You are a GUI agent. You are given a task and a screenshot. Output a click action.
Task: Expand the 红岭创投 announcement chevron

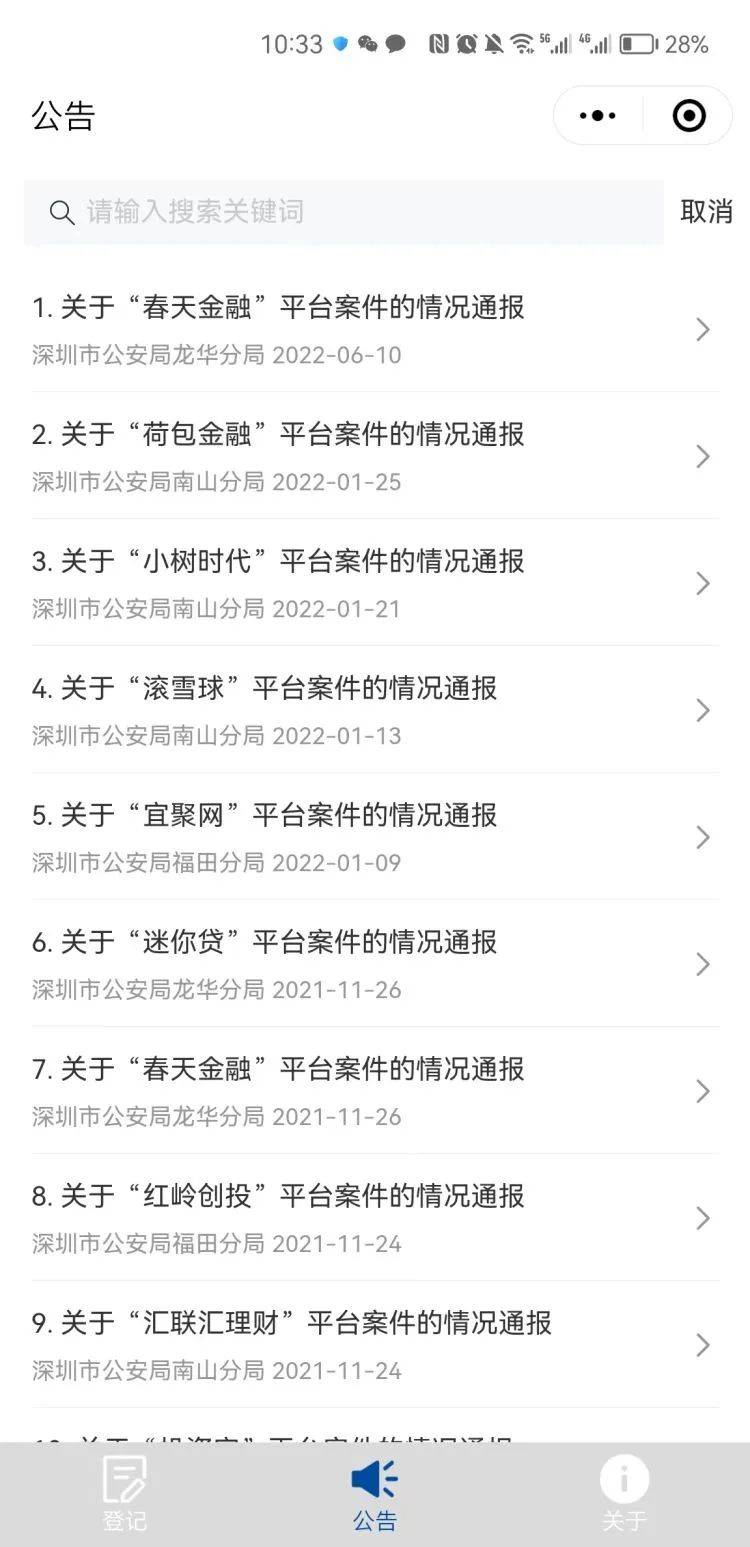[701, 1219]
